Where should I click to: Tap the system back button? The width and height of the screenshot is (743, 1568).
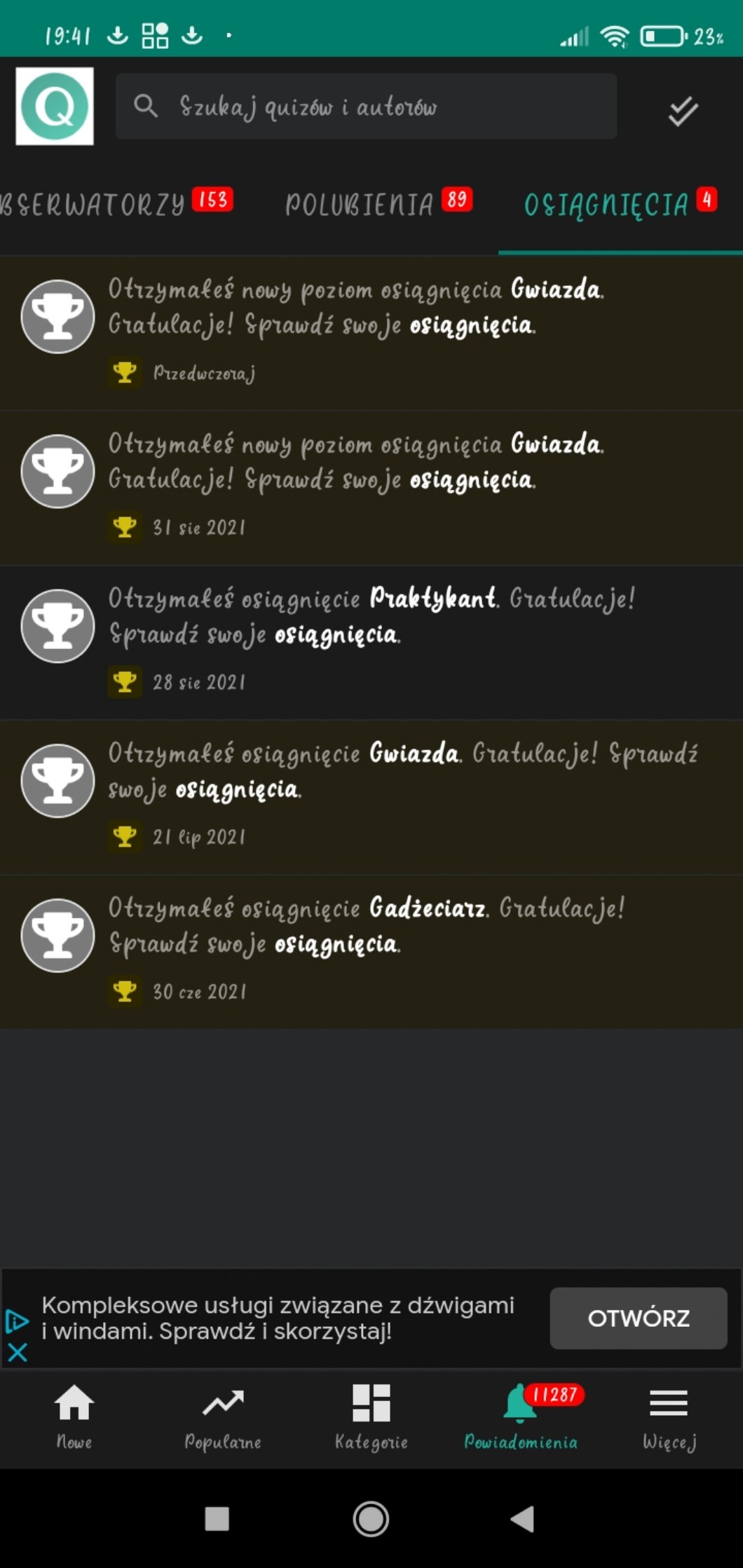tap(523, 1519)
